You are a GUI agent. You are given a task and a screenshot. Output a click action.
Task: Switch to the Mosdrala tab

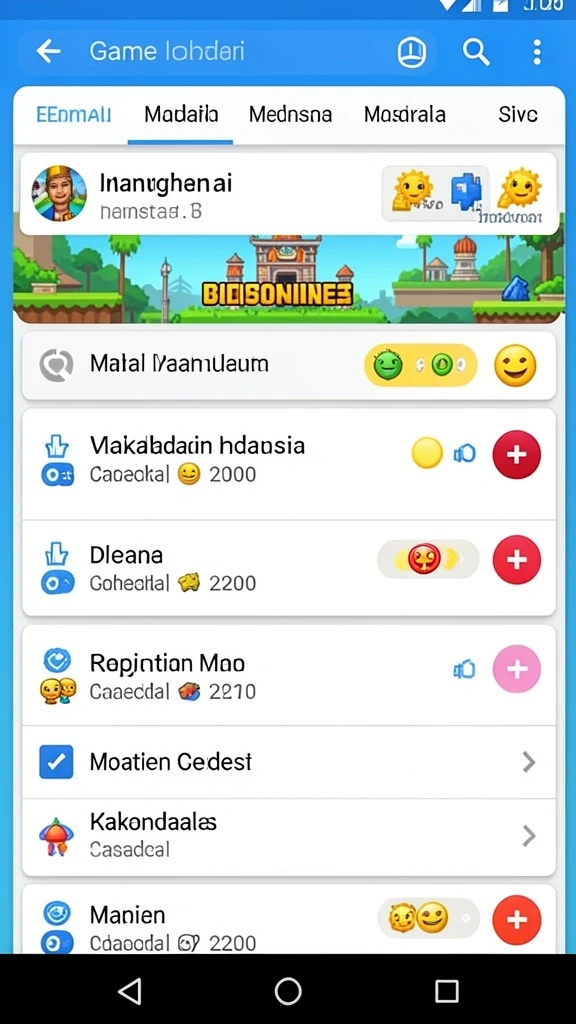coord(405,115)
